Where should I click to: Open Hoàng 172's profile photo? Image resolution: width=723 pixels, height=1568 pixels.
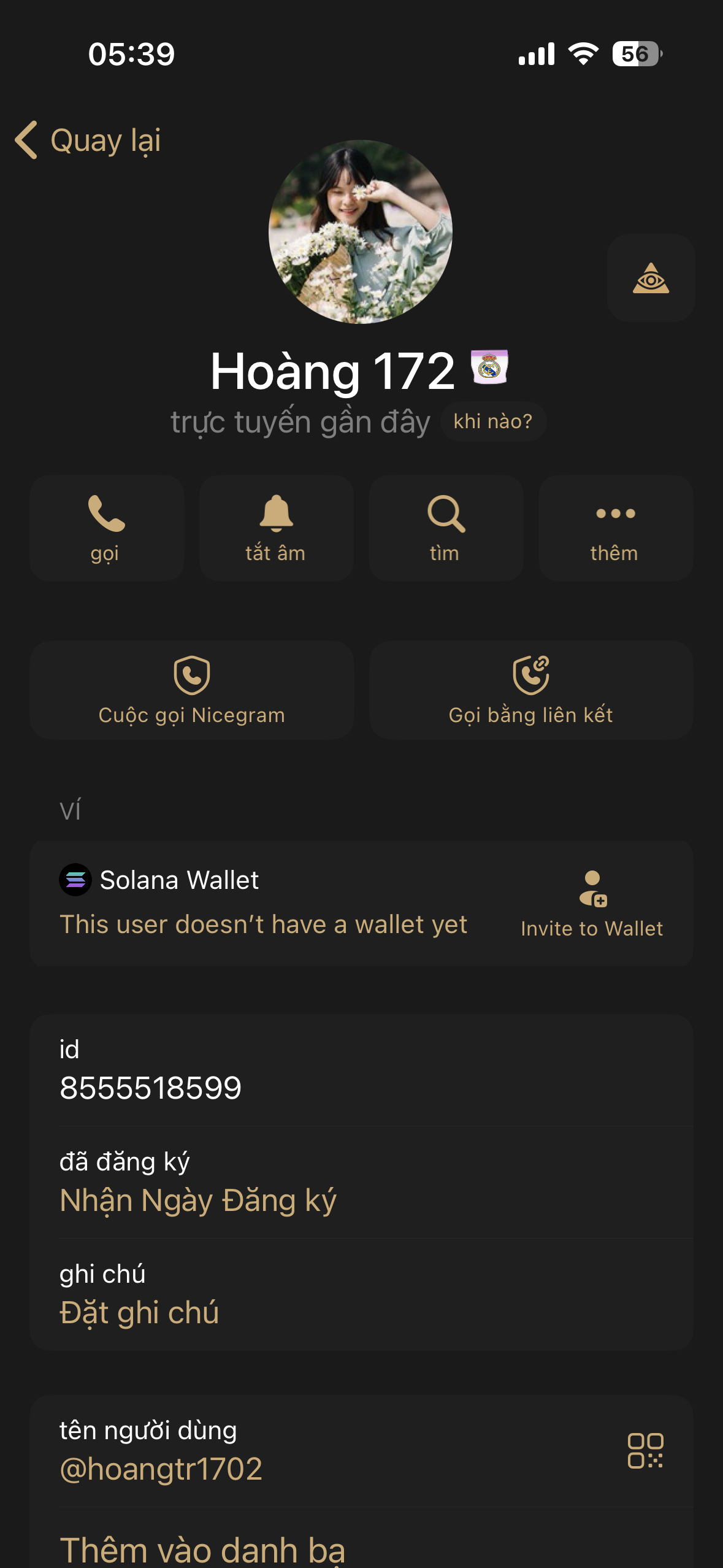[x=361, y=232]
